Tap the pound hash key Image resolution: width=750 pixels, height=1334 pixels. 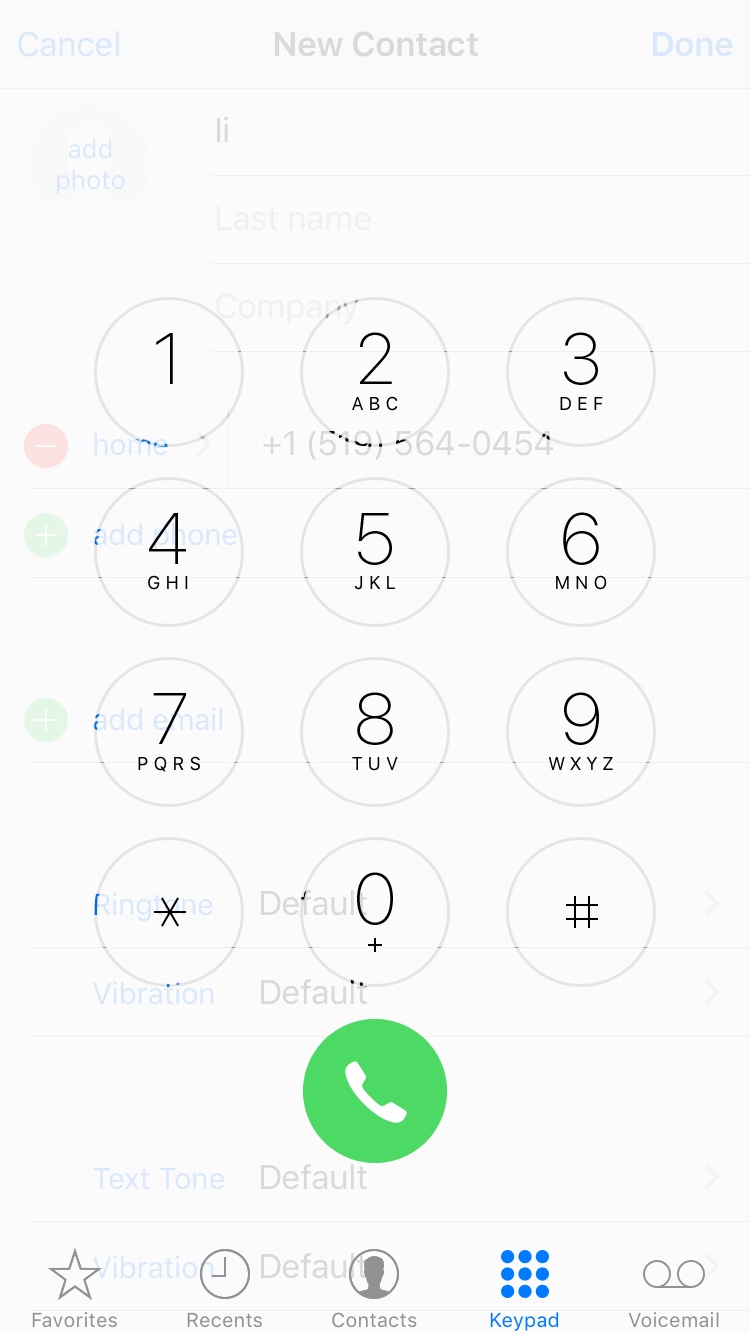coord(581,912)
